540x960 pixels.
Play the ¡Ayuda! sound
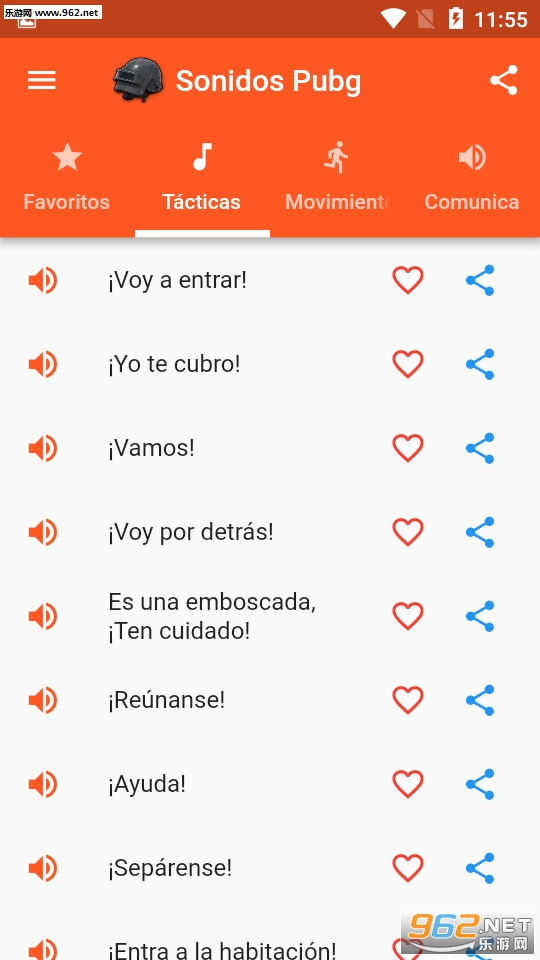tap(43, 784)
